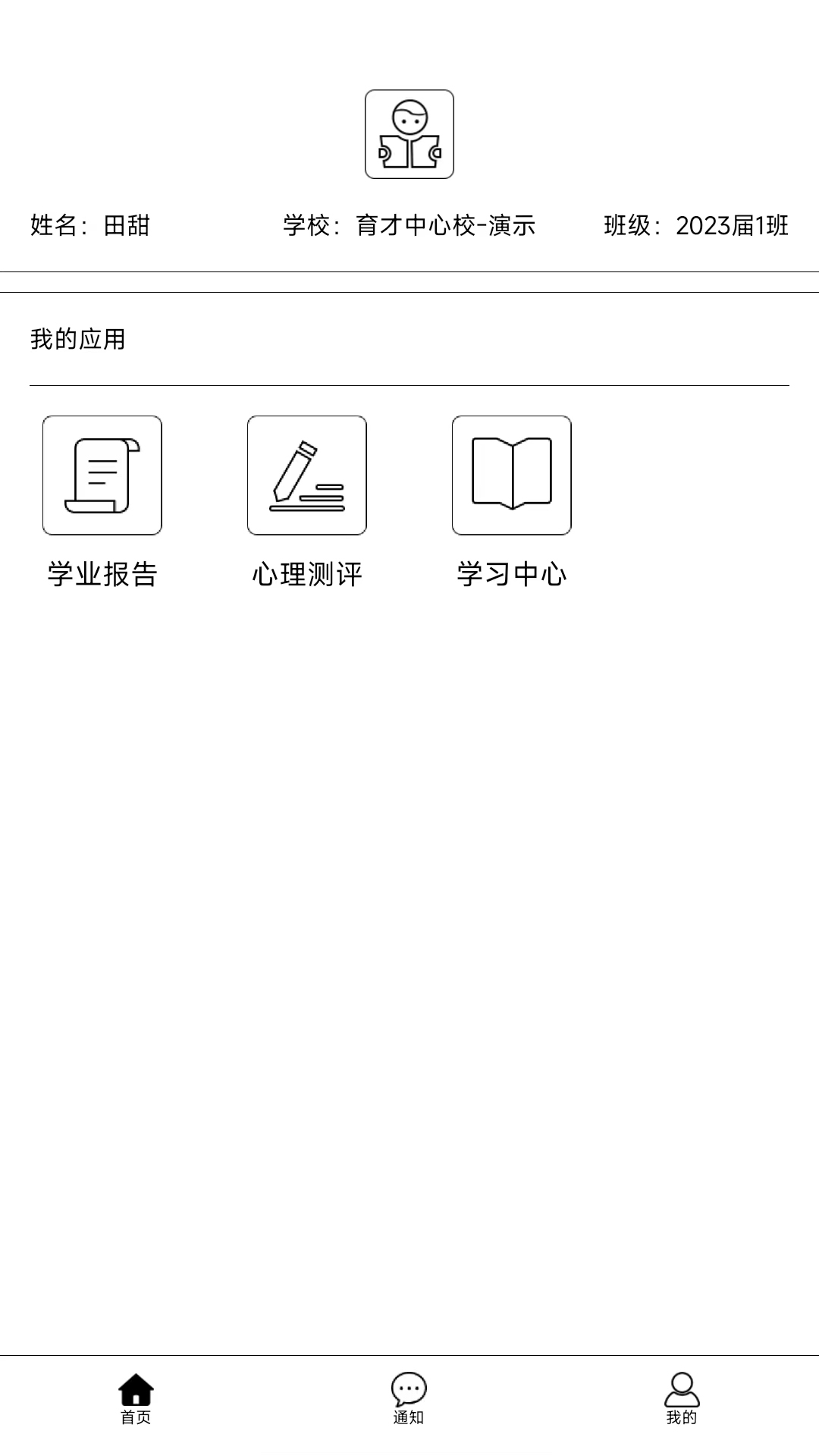Click the student avatar icon at top

coord(409,133)
